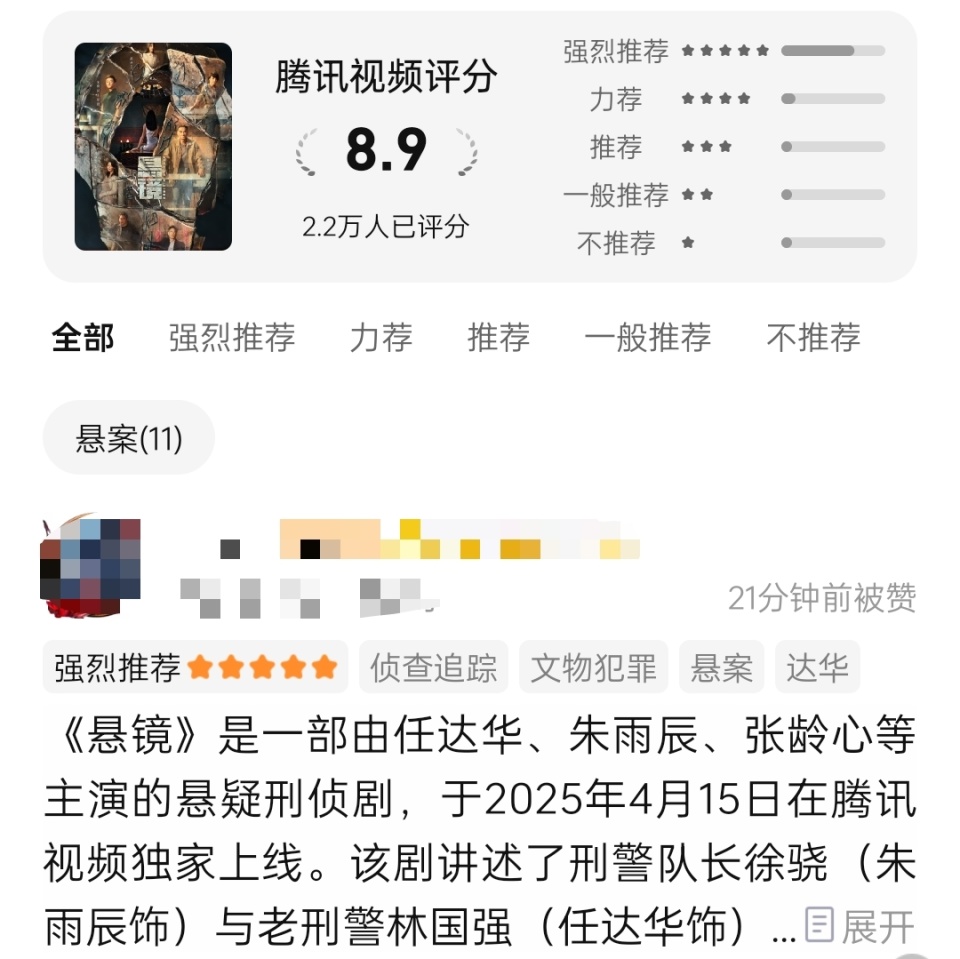960x959 pixels.
Task: Expand the full review with 展开
Action: tap(861, 926)
